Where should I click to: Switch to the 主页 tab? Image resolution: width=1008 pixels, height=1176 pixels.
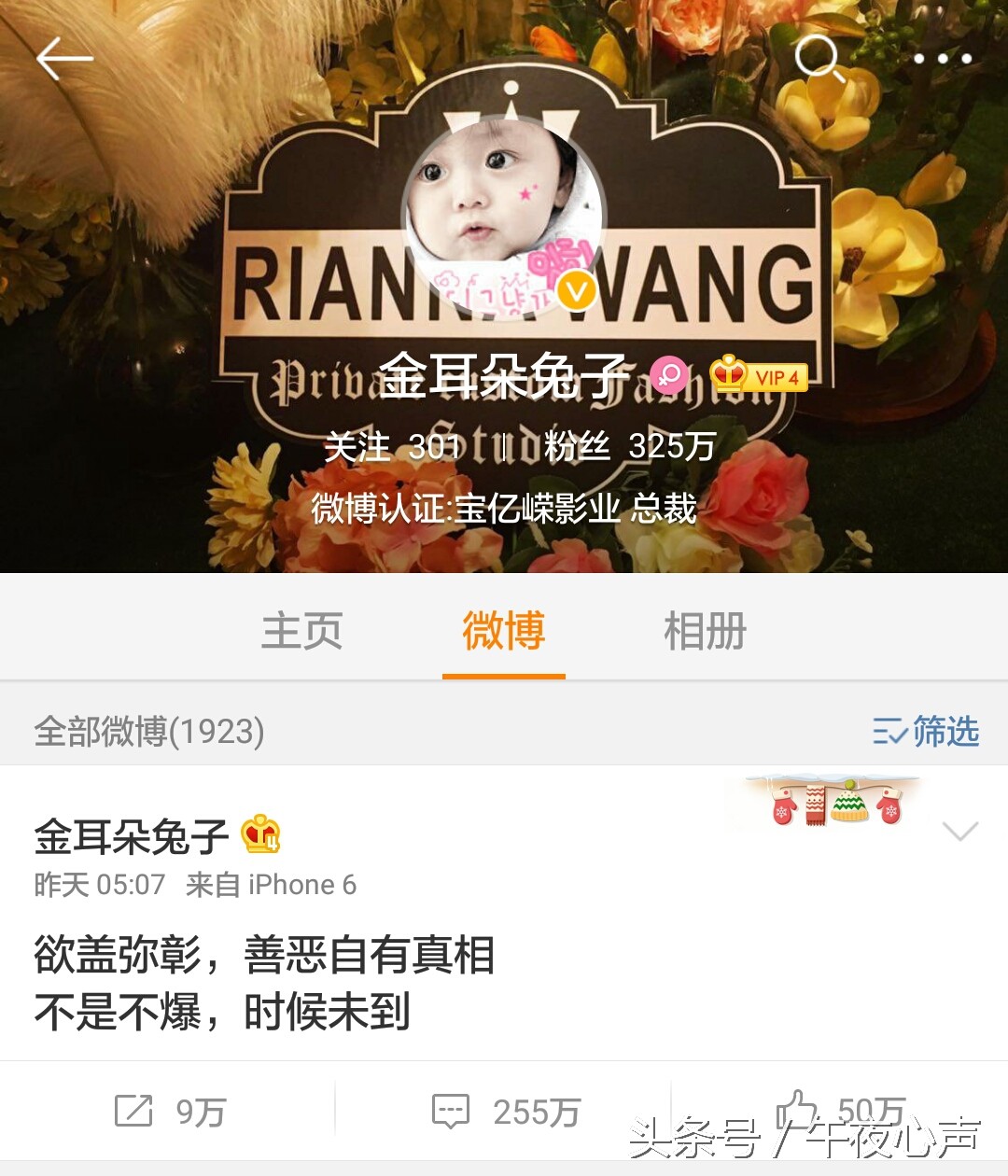coord(302,631)
